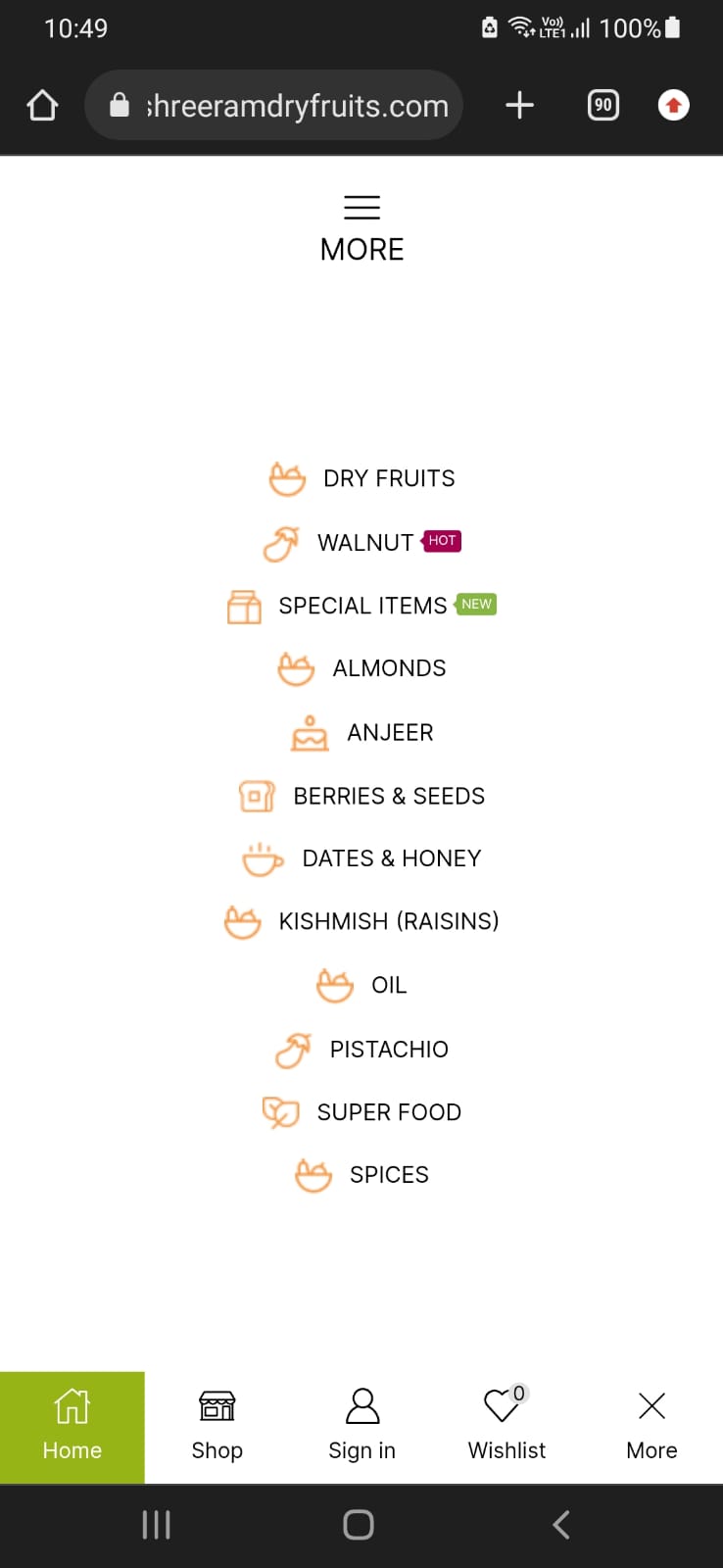723x1568 pixels.
Task: Tap Sign in at the bottom
Action: [362, 1427]
